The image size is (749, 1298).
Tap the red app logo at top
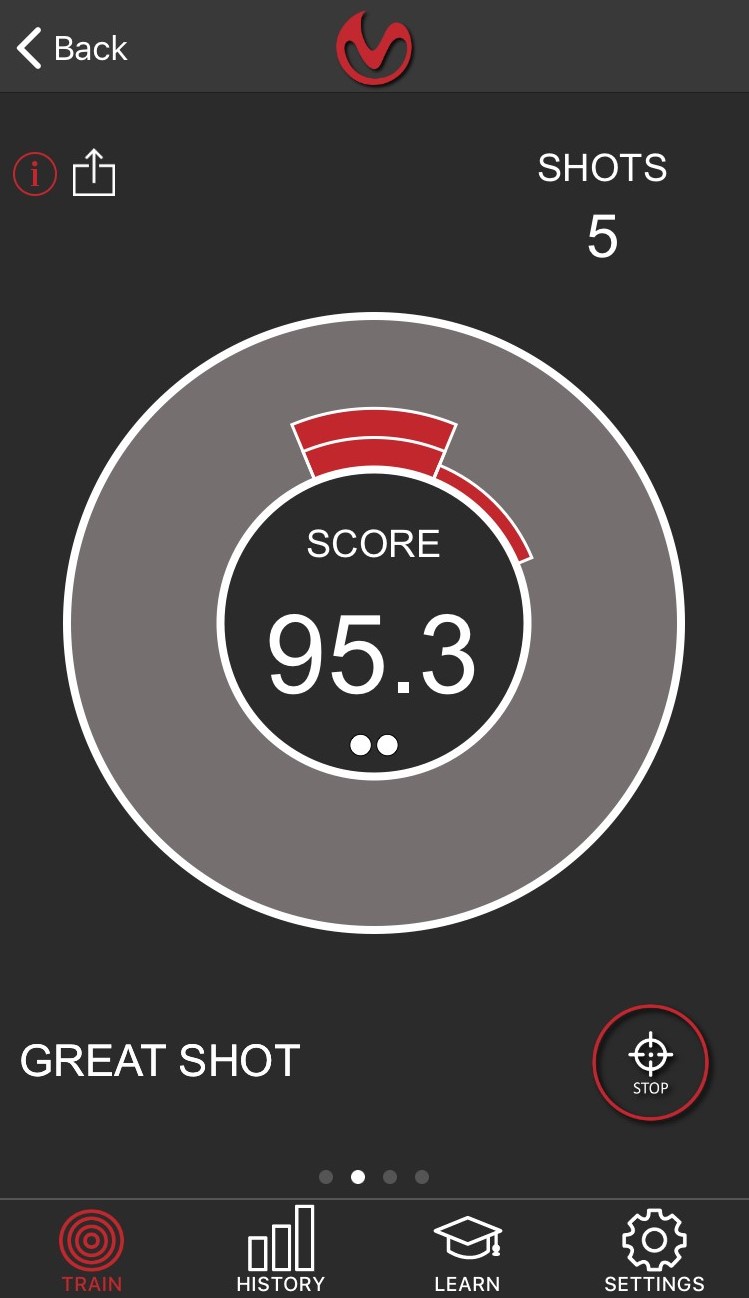(x=374, y=47)
